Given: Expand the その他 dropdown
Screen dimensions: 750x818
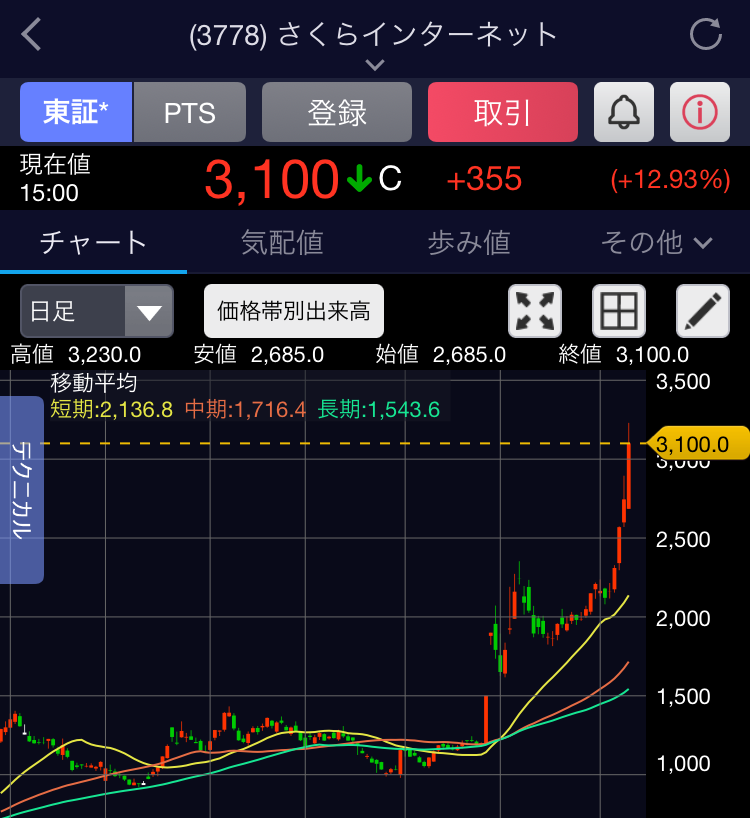Looking at the screenshot, I should (x=656, y=242).
